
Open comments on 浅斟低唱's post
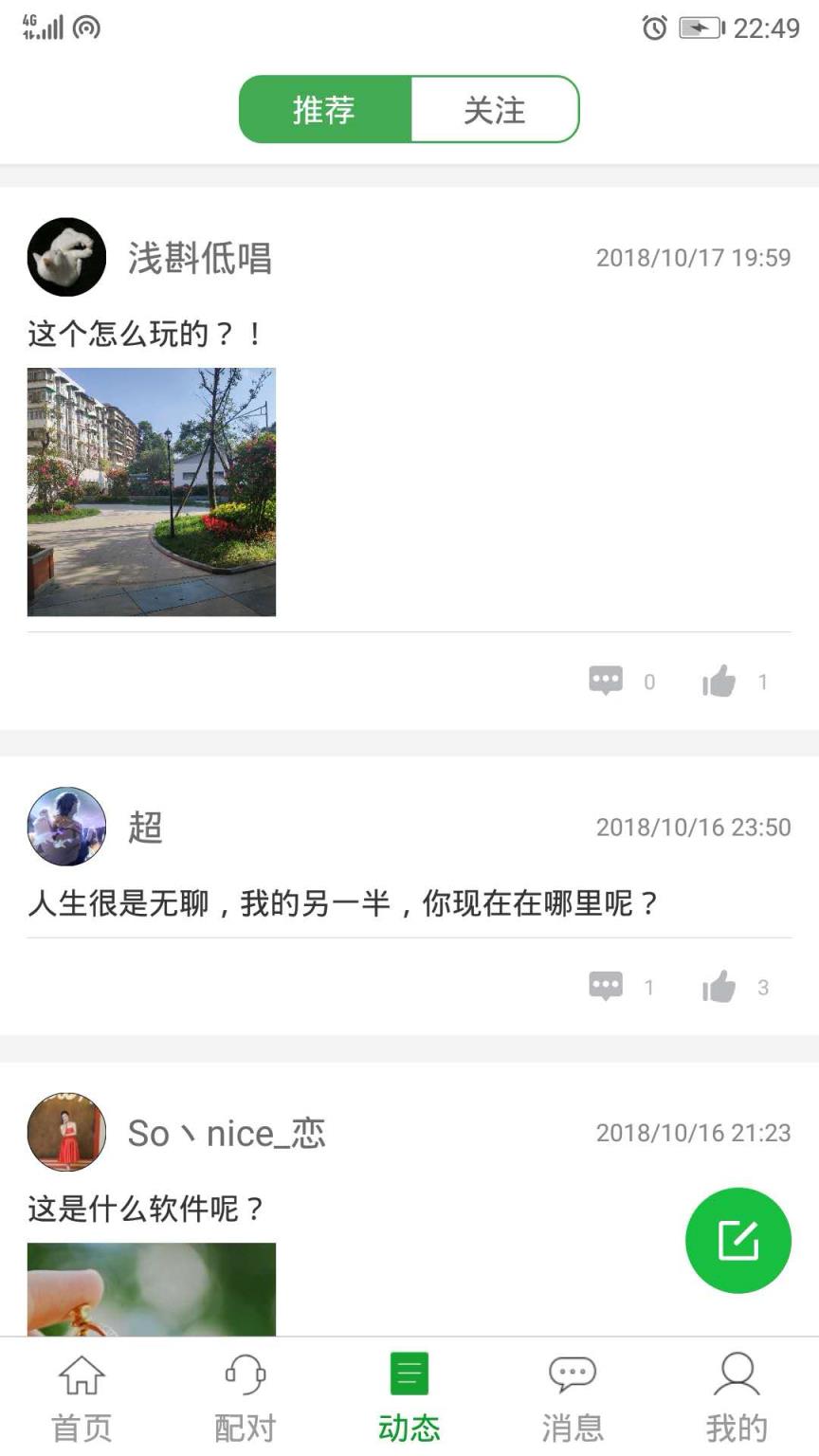(x=607, y=681)
